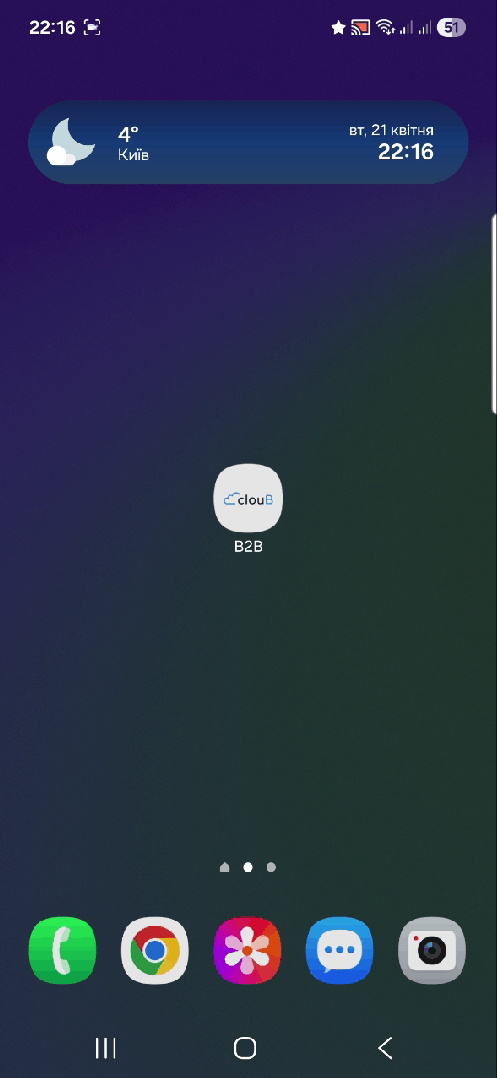Show recent apps
Image resolution: width=497 pixels, height=1078 pixels.
pyautogui.click(x=105, y=1048)
